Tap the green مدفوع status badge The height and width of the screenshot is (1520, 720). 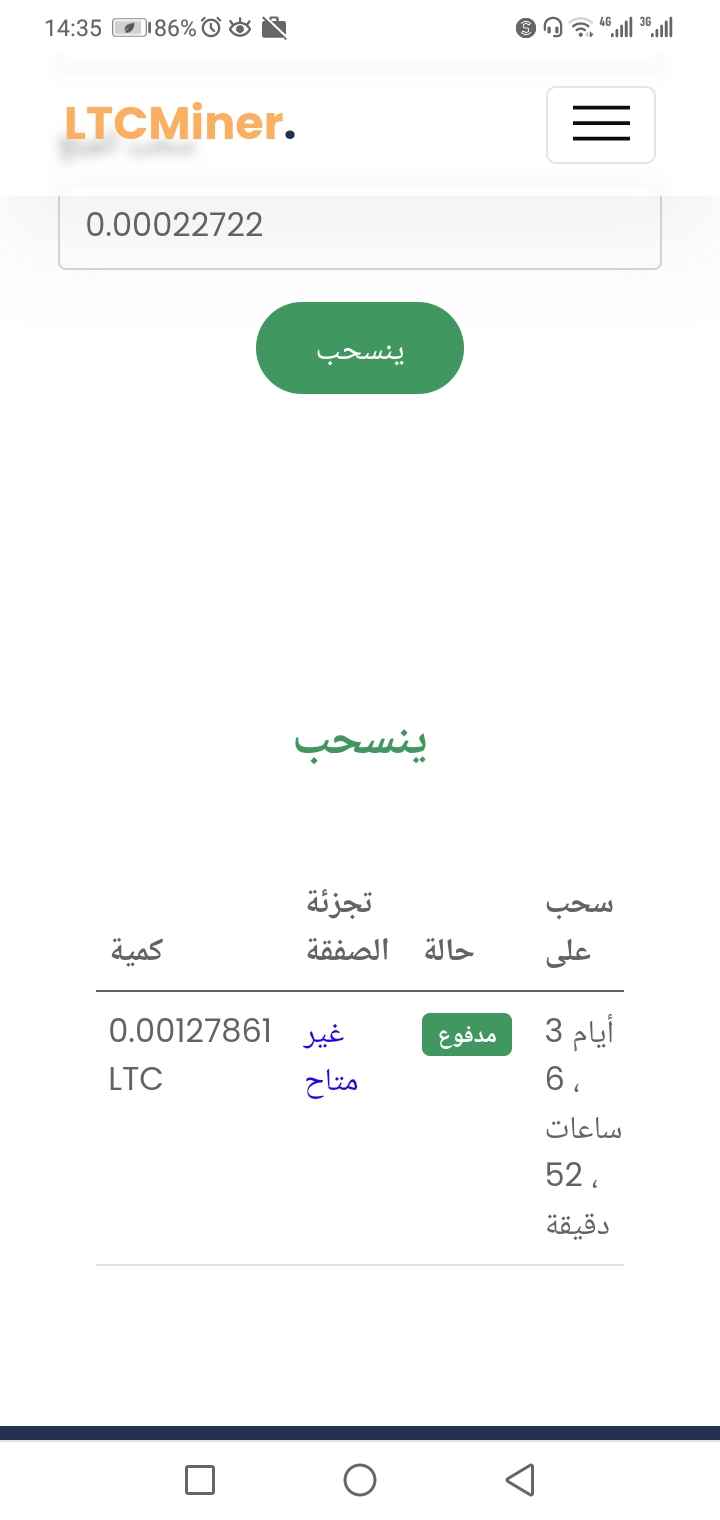[x=466, y=1035]
